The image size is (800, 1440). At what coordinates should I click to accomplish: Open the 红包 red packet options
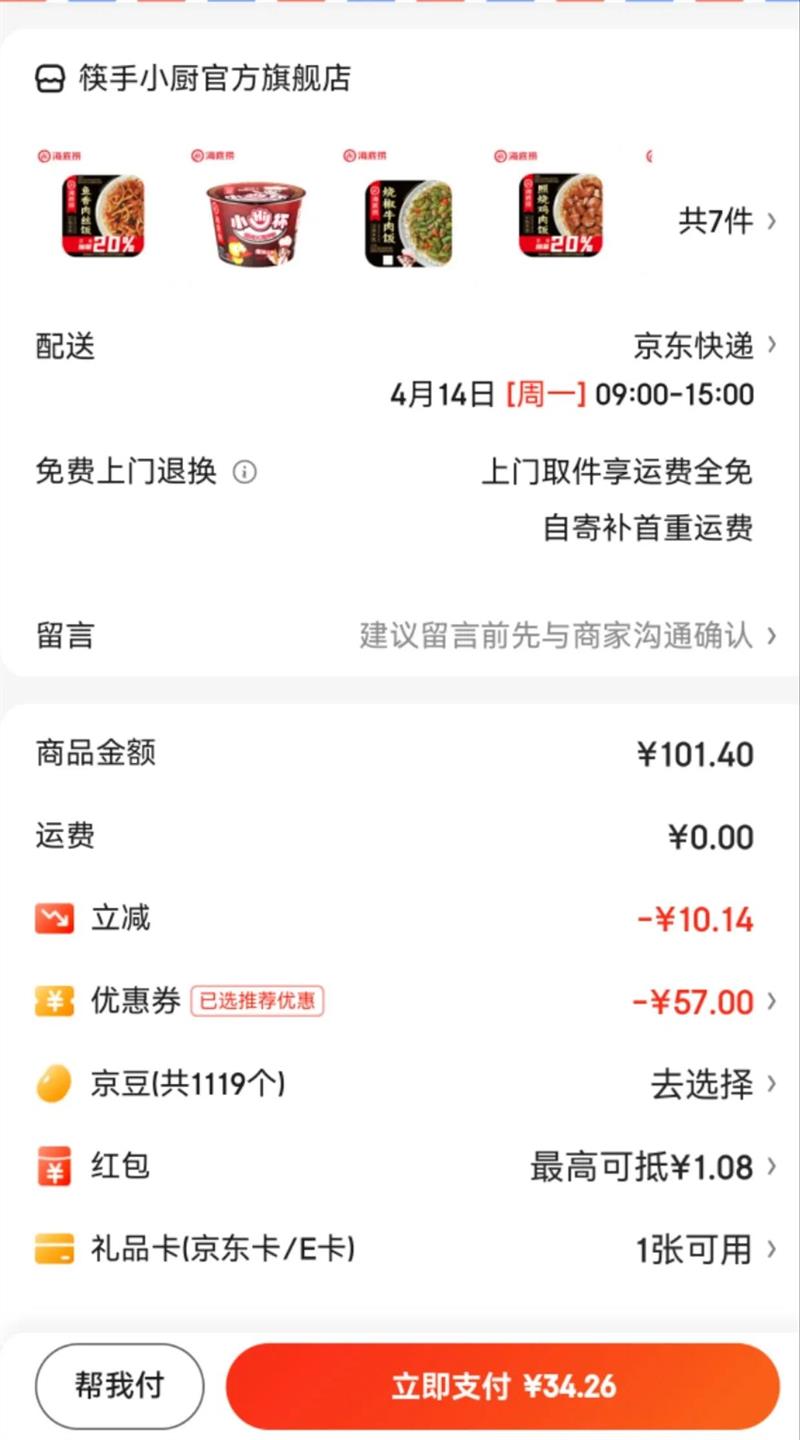652,1167
